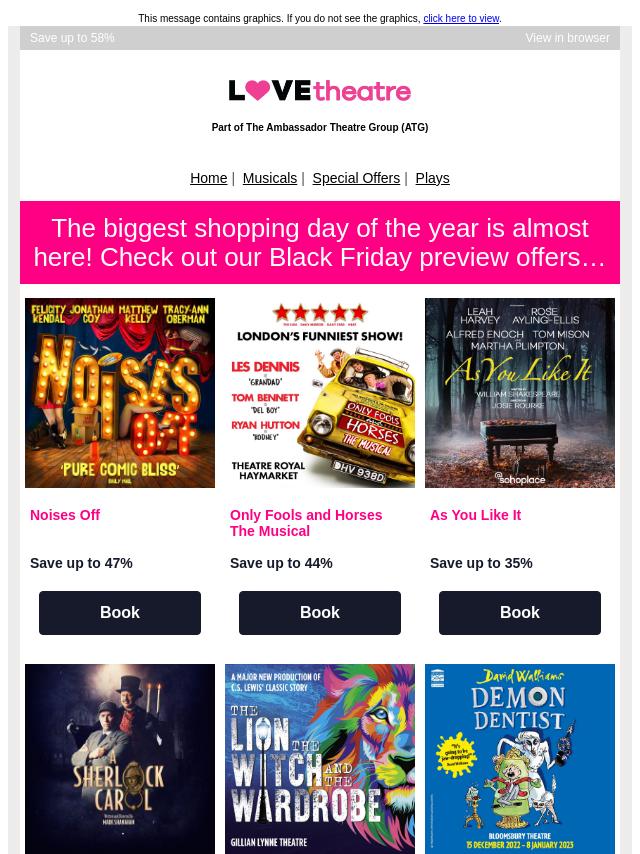Tap the Noises Off title link
The image size is (640, 854).
click(x=65, y=515)
